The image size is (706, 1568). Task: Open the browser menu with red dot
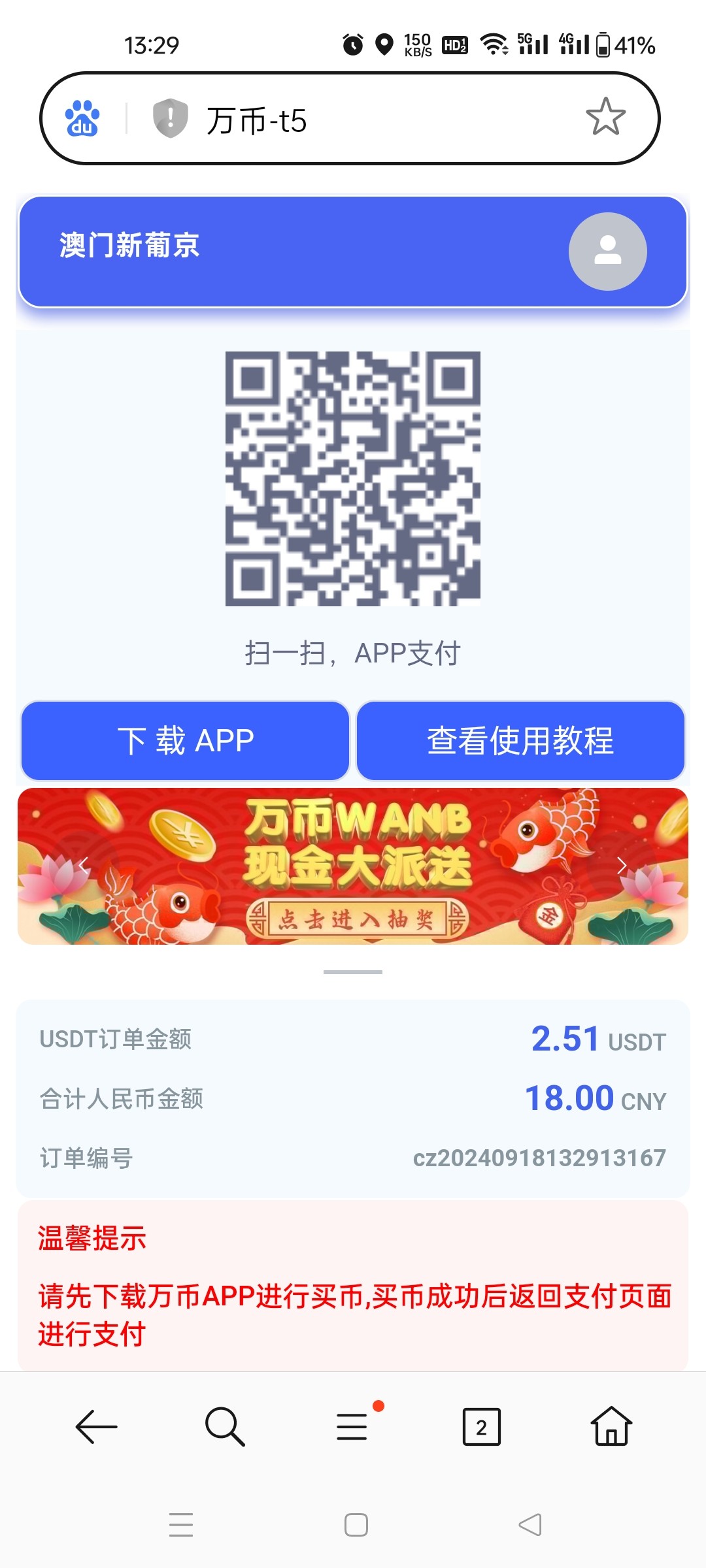(353, 1428)
